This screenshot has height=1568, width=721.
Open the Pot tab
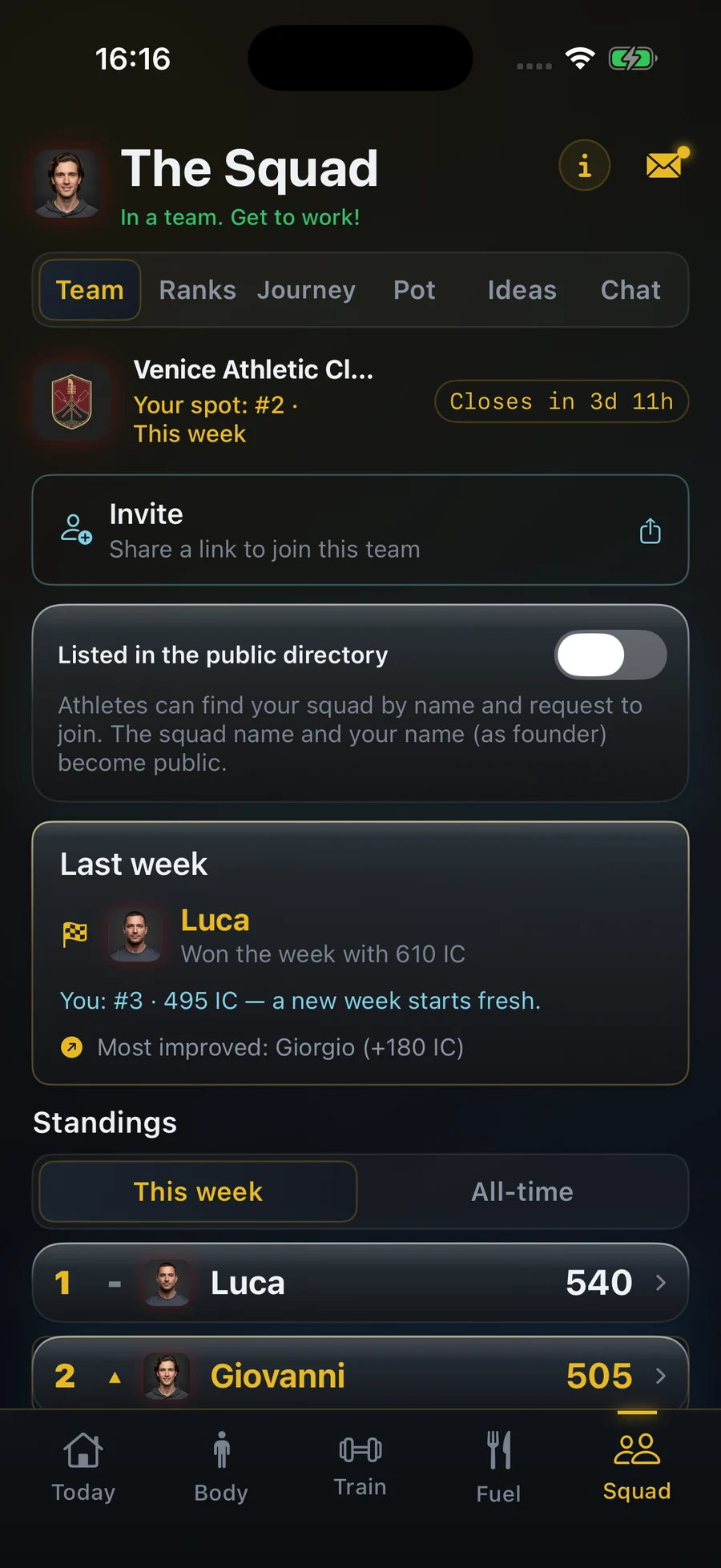coord(414,290)
